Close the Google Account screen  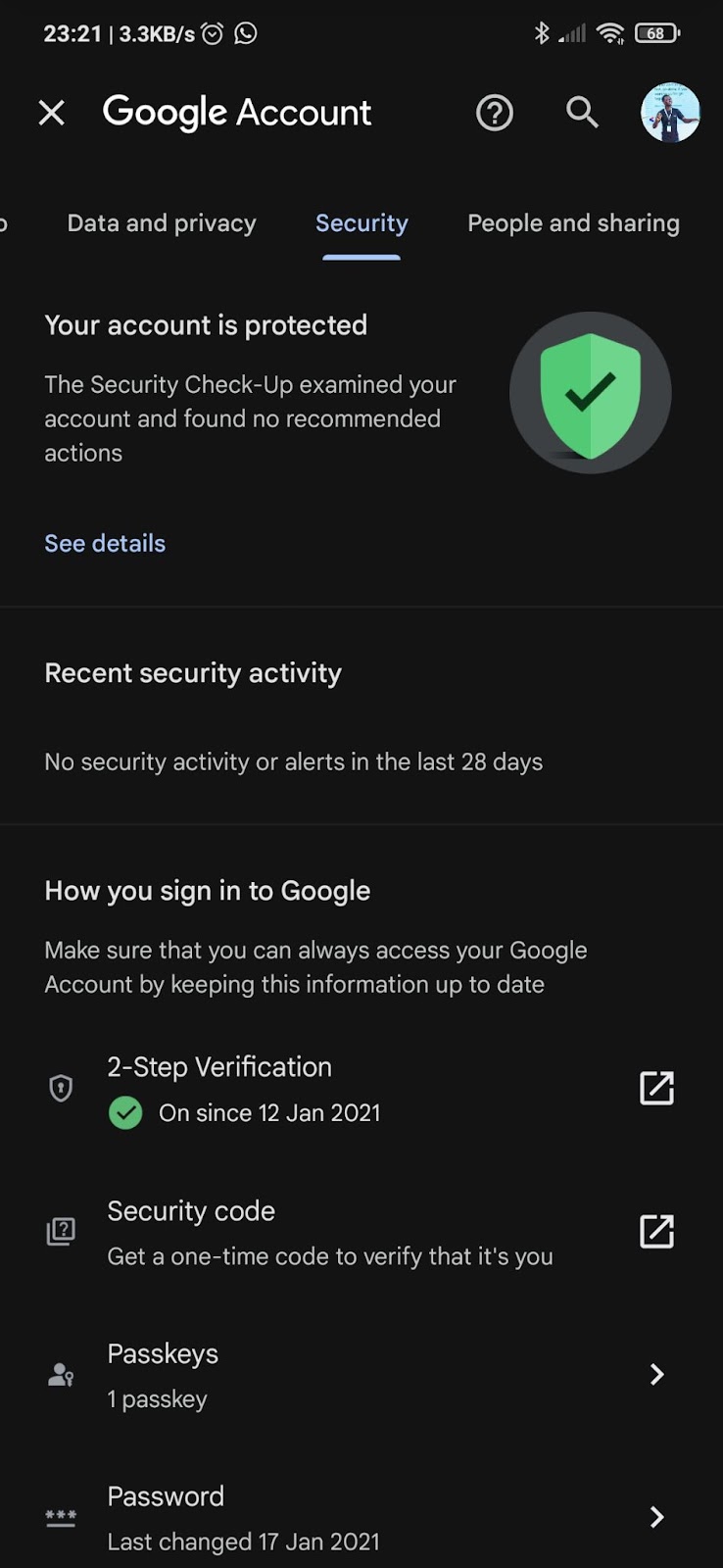click(51, 113)
